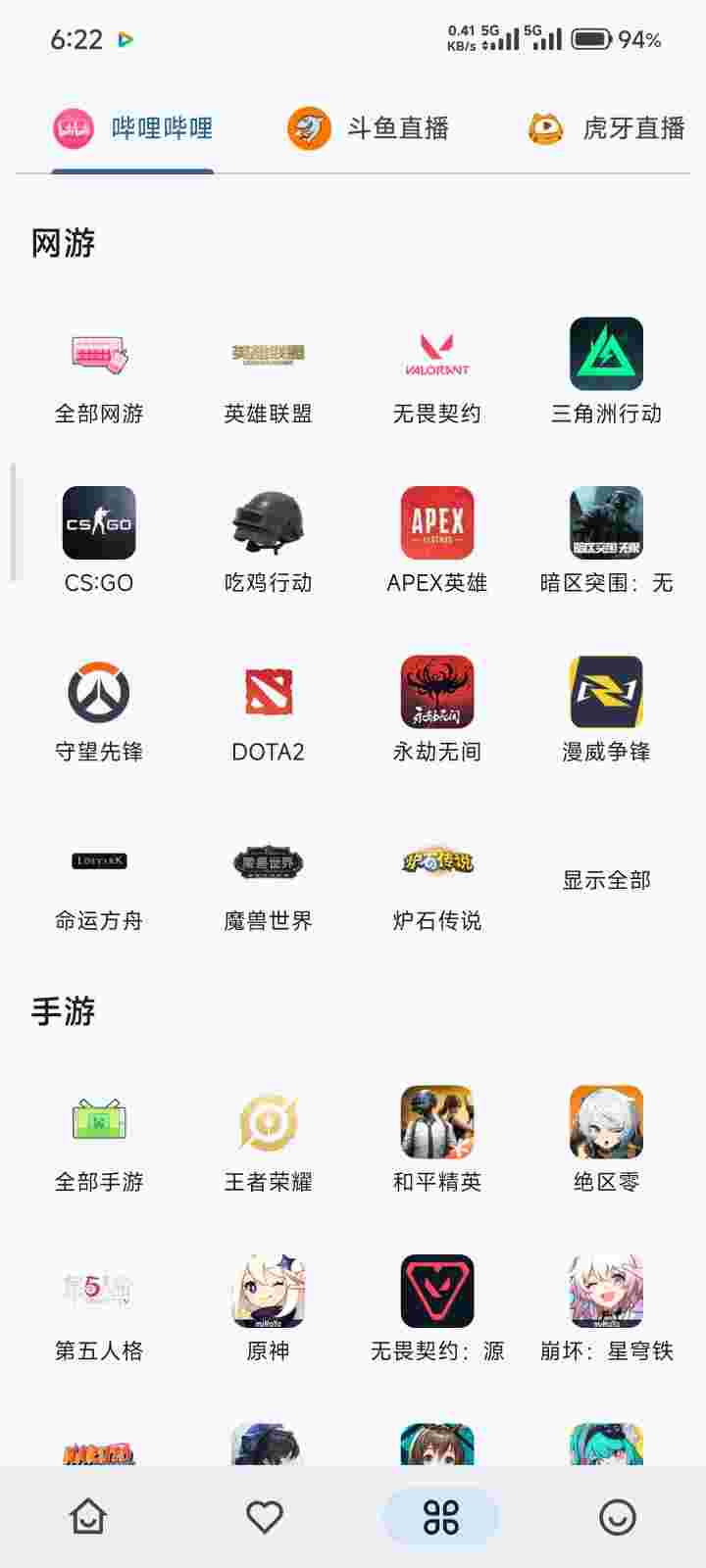Open the favorites heart tab
Viewport: 706px width, 1568px height.
click(265, 1517)
